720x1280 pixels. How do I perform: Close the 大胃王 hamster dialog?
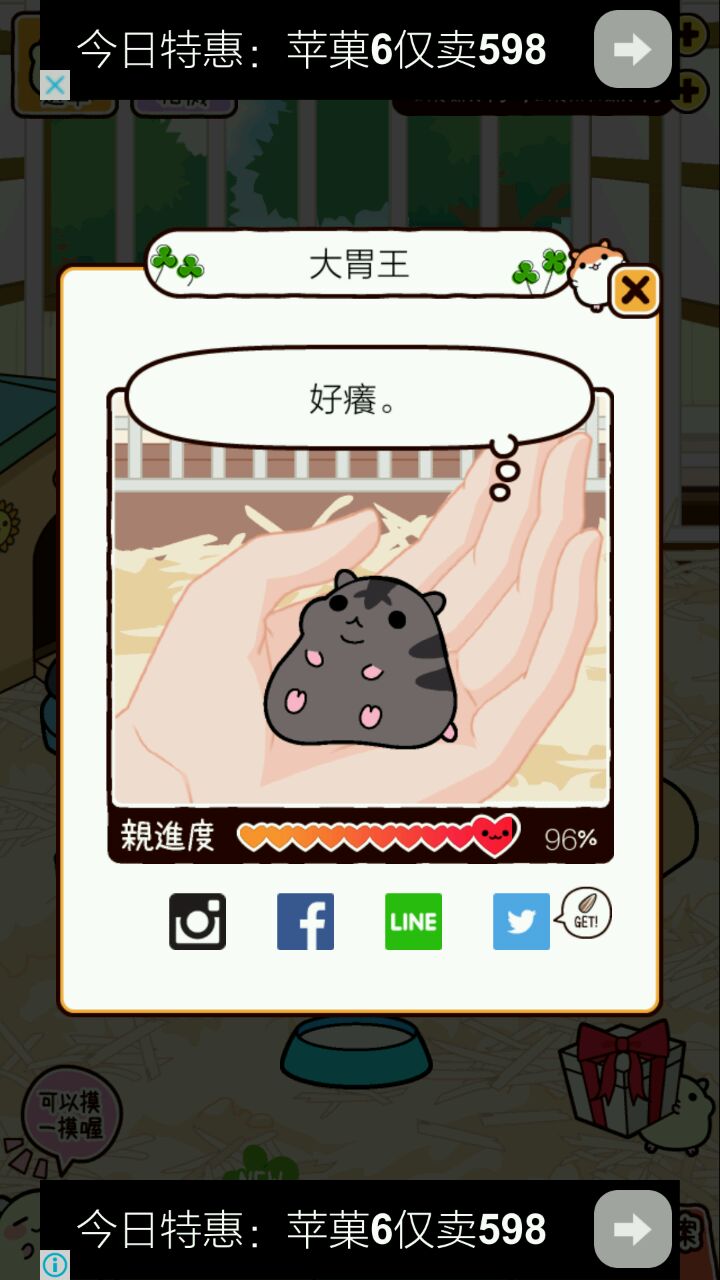[635, 291]
